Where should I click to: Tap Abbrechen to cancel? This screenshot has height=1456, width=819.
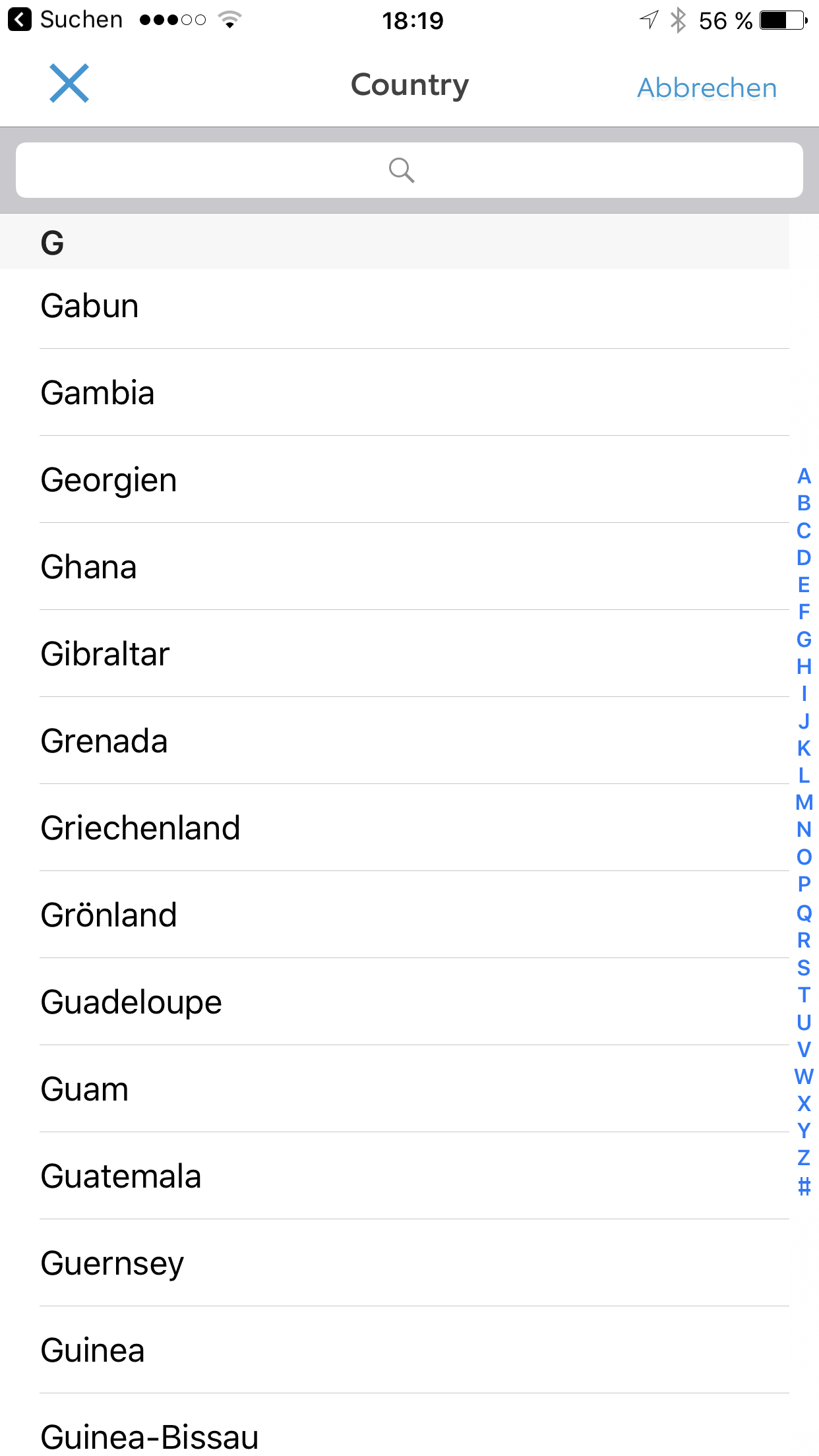click(x=706, y=88)
